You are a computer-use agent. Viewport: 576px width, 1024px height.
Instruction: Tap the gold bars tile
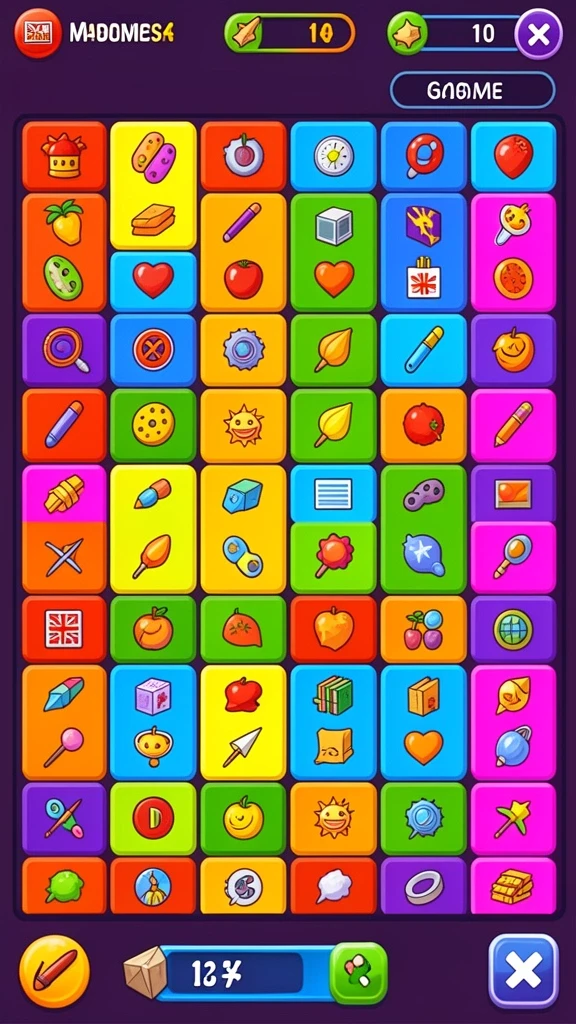pyautogui.click(x=513, y=886)
